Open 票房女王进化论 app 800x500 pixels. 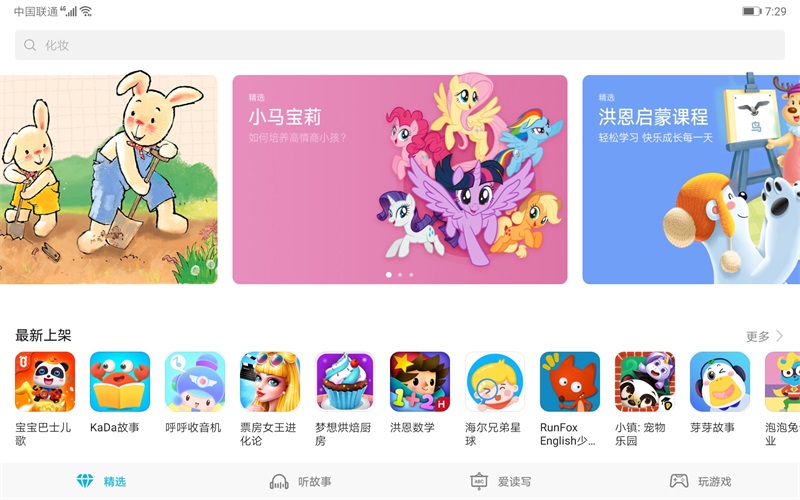[x=269, y=382]
